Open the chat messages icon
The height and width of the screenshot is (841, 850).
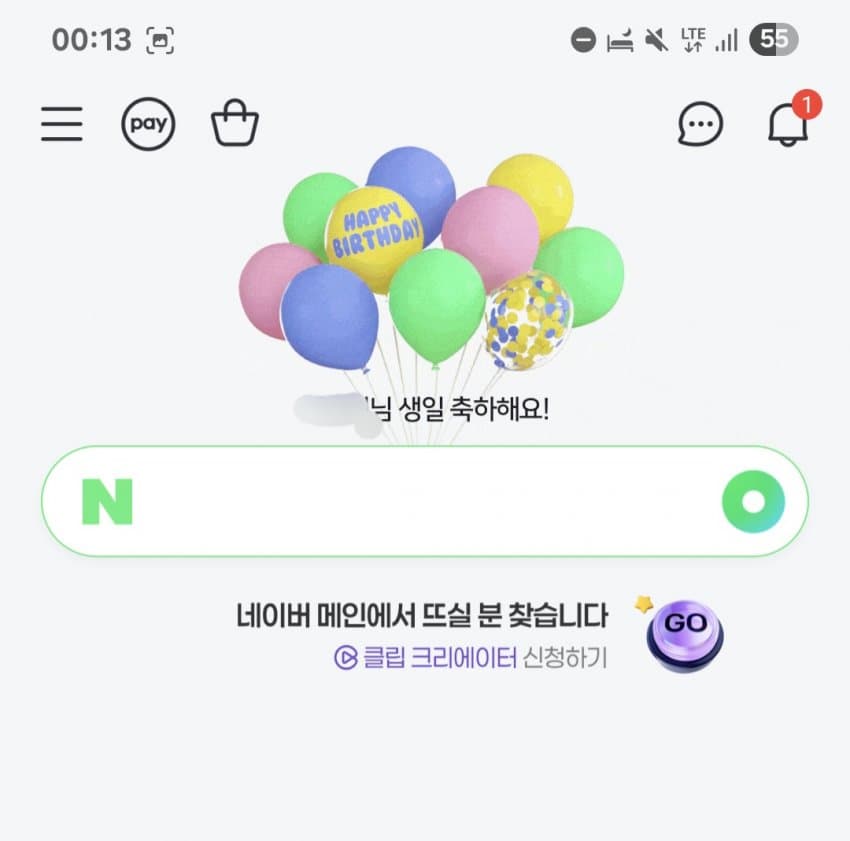[700, 125]
